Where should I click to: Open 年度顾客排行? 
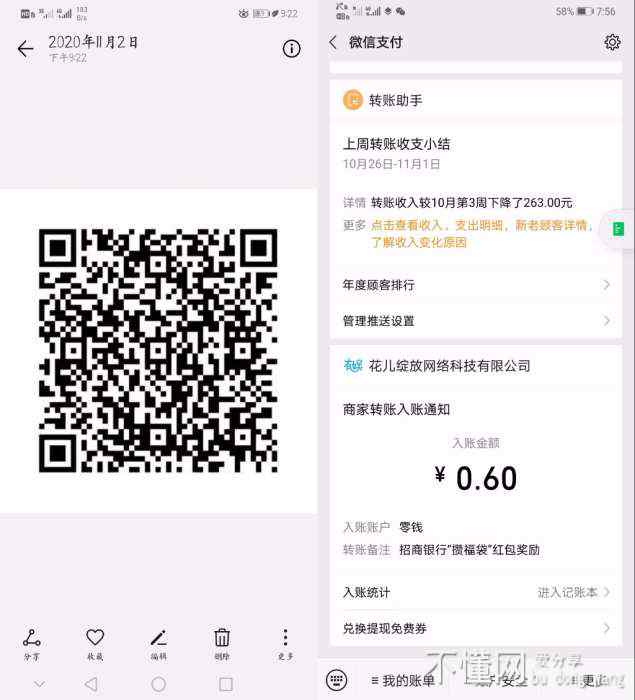point(476,285)
